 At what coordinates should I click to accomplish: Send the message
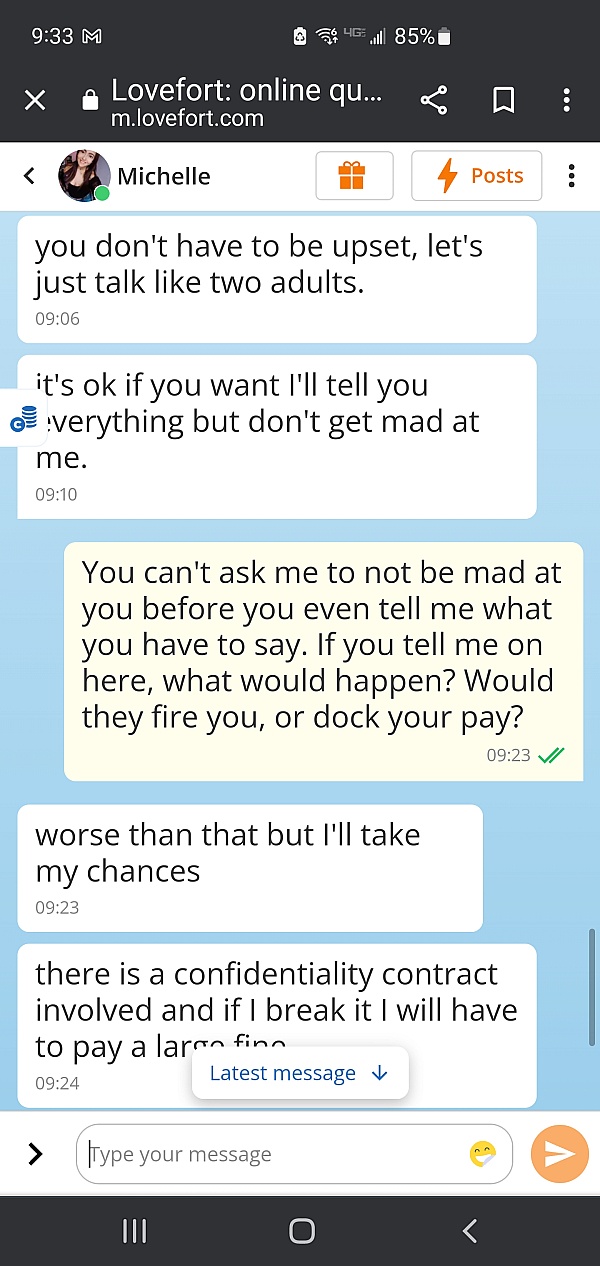558,1154
